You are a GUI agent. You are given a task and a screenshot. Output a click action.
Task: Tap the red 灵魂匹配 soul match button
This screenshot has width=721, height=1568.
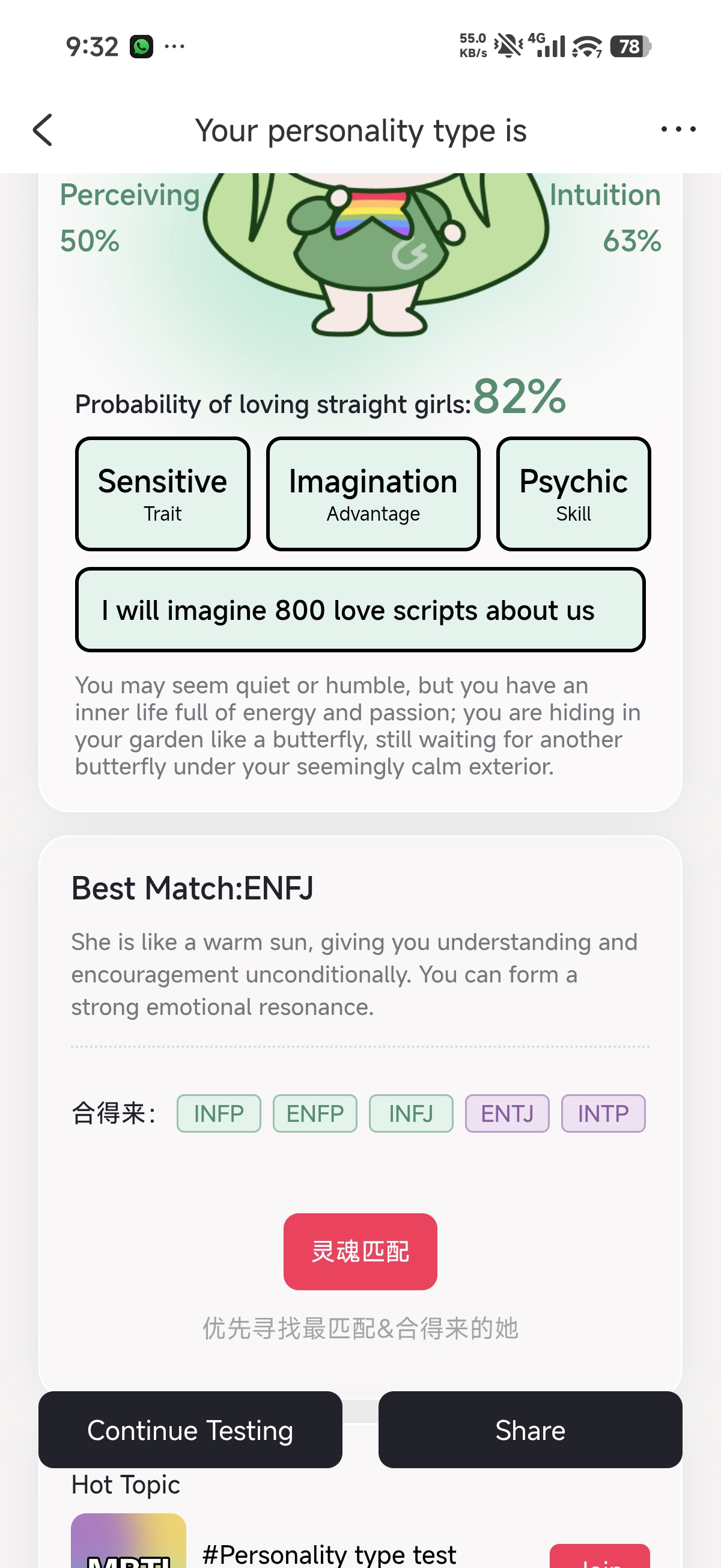point(360,1252)
